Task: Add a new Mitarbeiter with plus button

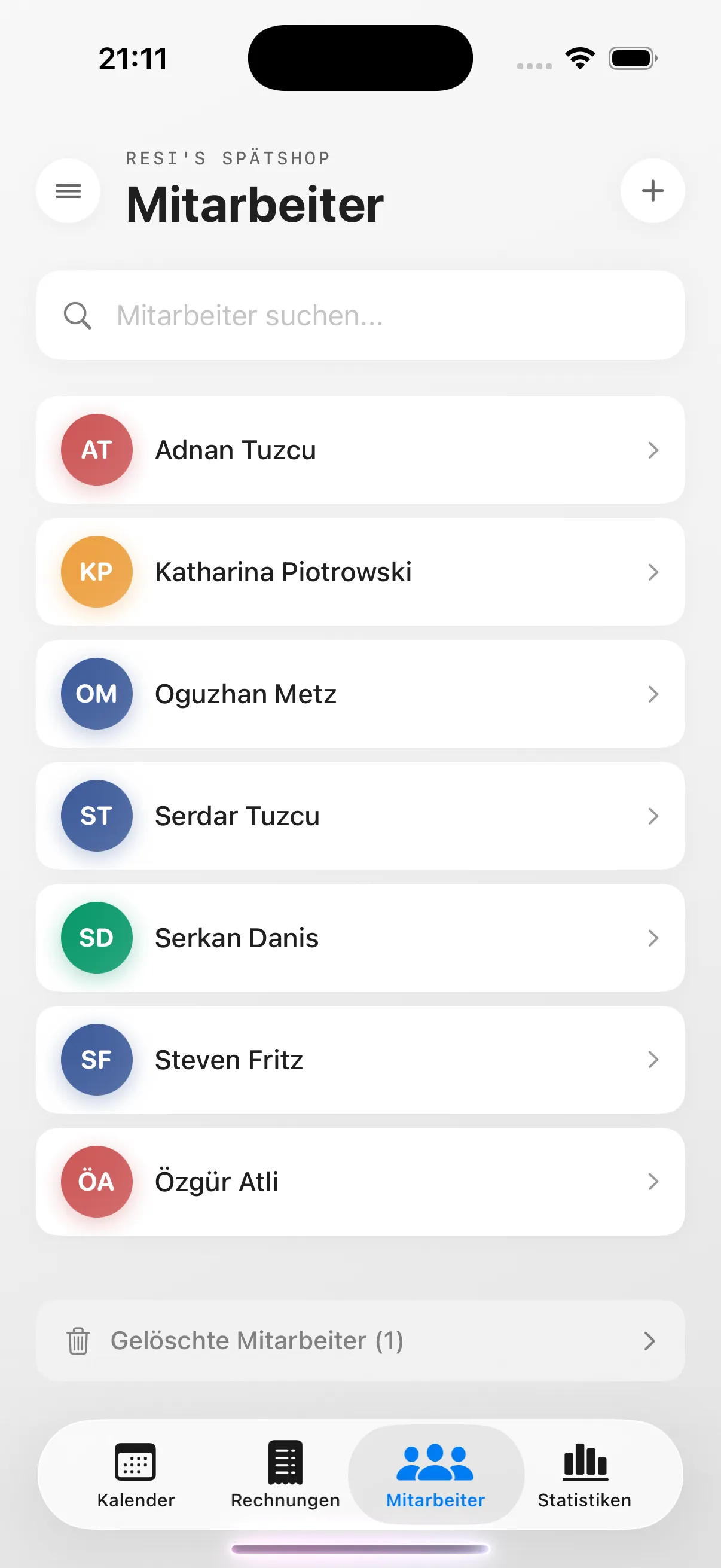Action: coord(652,191)
